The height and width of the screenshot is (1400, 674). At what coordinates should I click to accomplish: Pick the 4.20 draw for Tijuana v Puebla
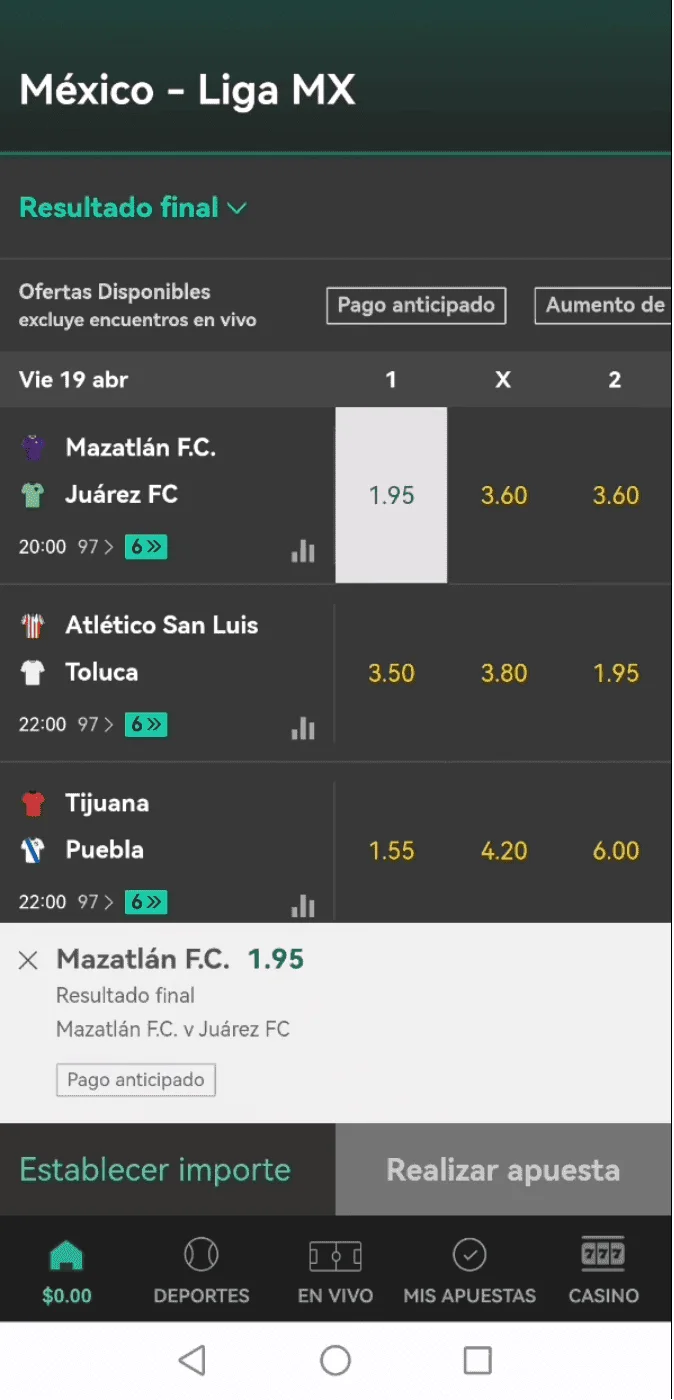click(x=503, y=851)
